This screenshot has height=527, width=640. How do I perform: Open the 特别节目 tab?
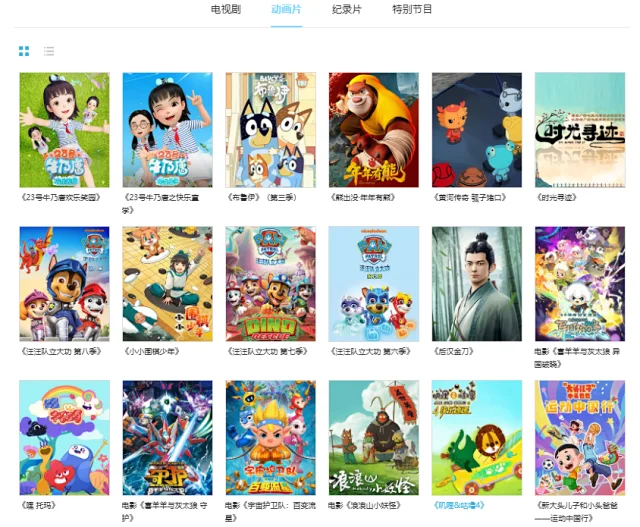pos(412,9)
